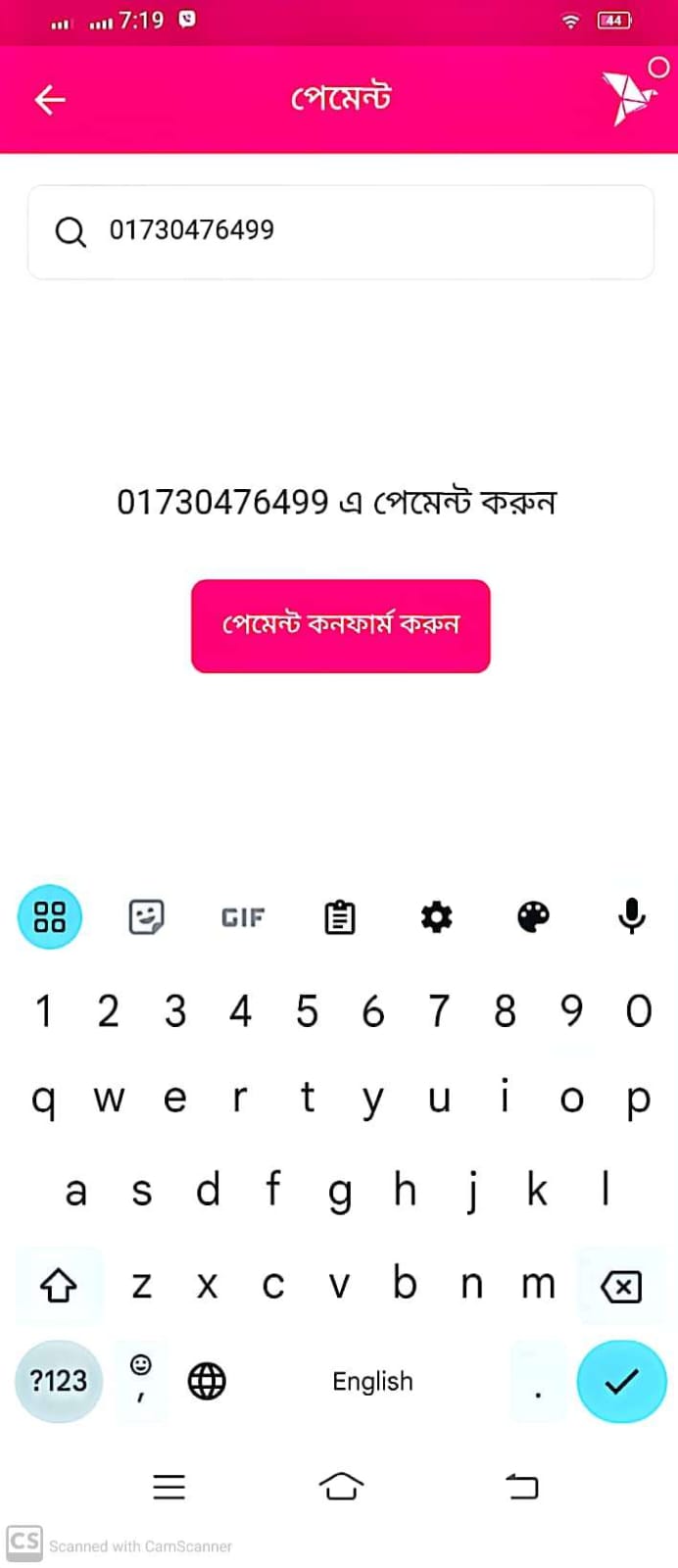
Task: Tap the bKash bird logo icon
Action: coord(628,97)
